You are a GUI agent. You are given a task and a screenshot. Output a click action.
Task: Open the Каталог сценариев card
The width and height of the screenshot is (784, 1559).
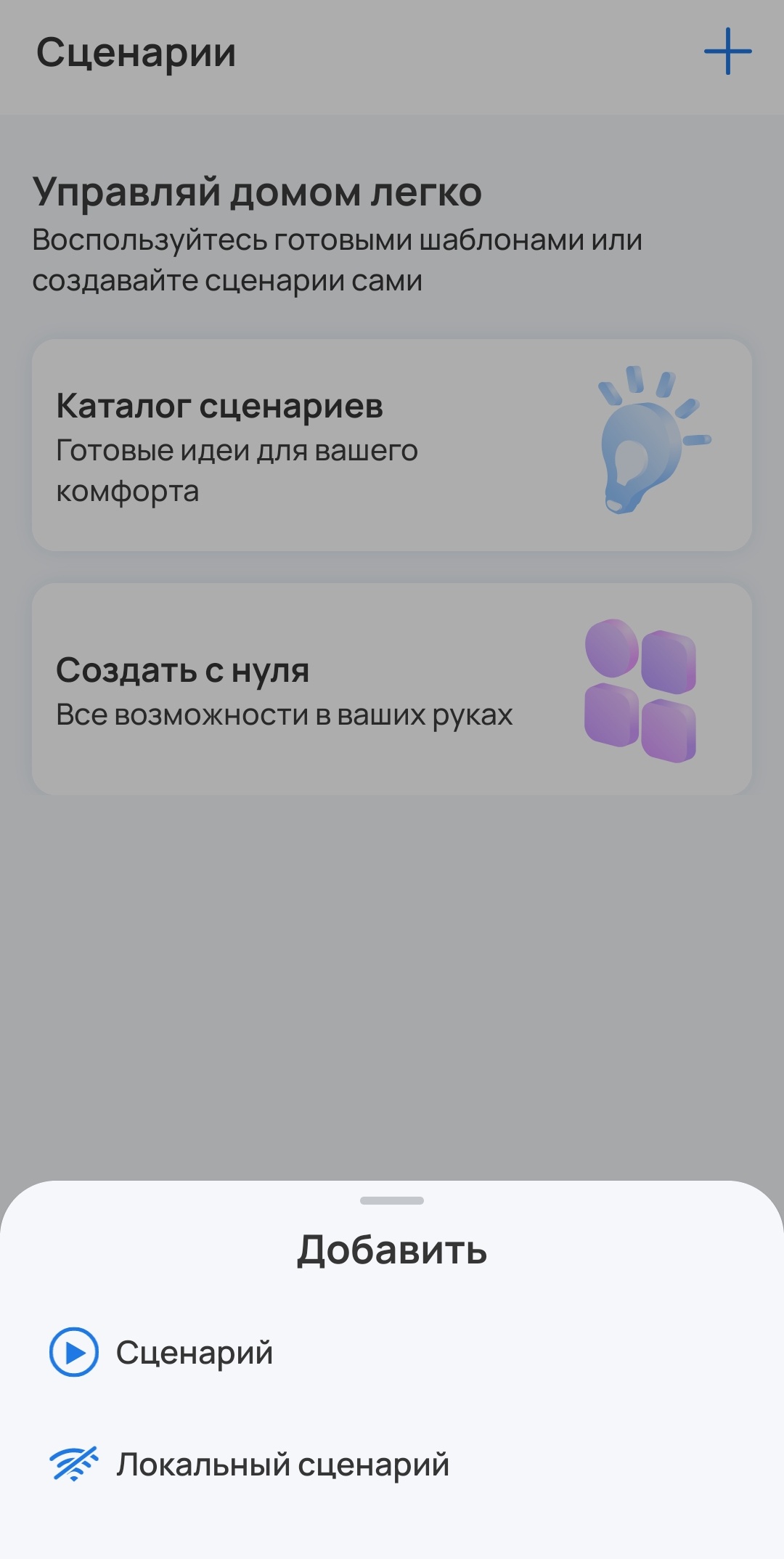click(x=392, y=445)
